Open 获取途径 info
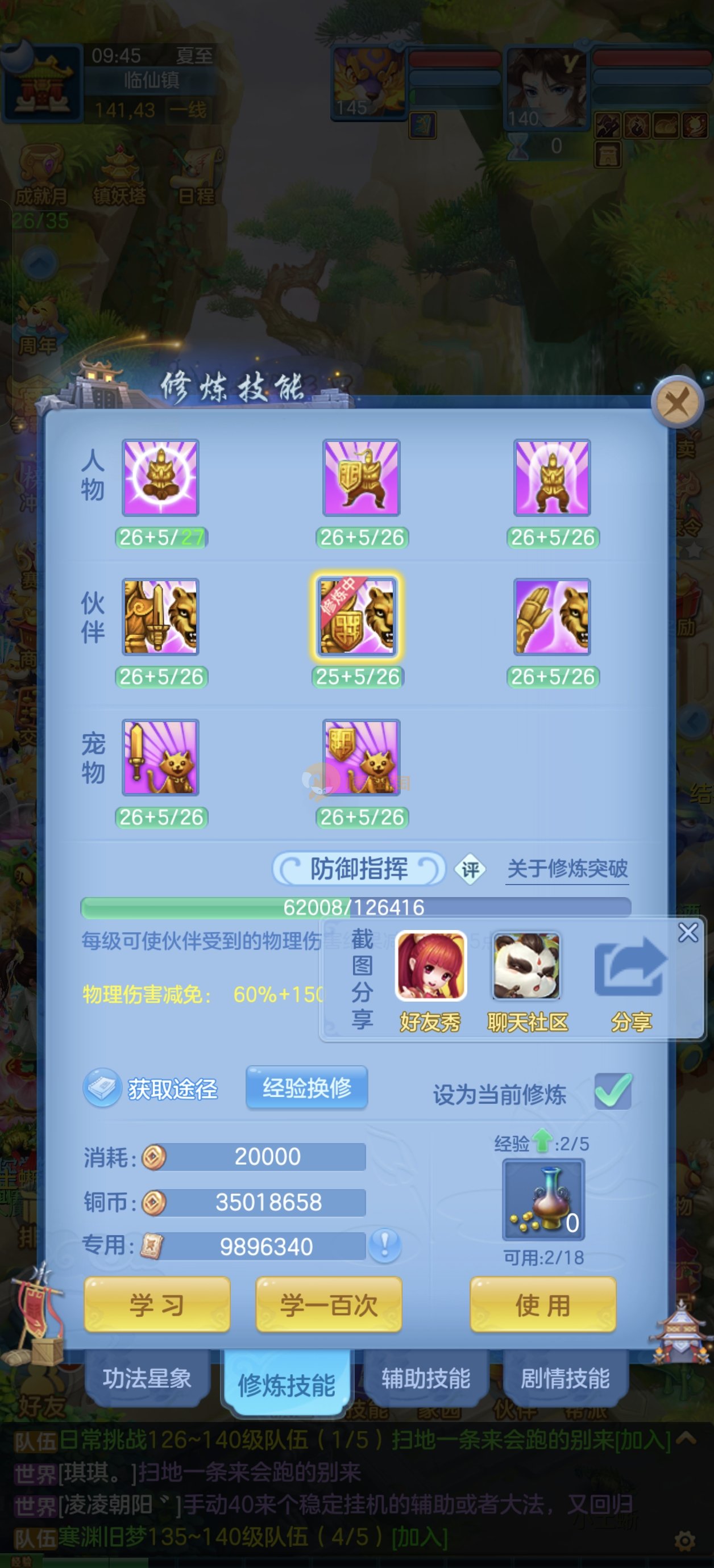Viewport: 714px width, 1568px height. coord(151,1089)
